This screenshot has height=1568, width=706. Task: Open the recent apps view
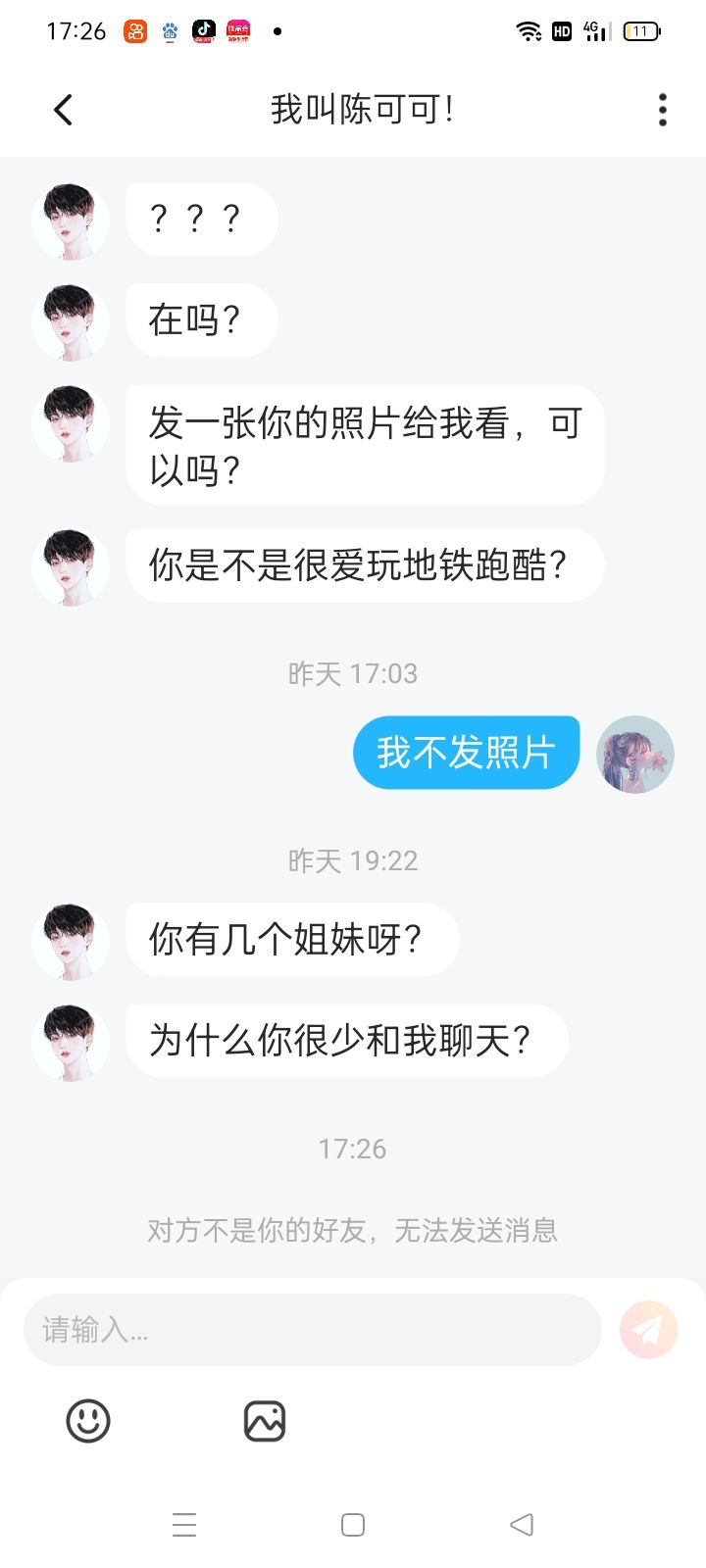[184, 1525]
